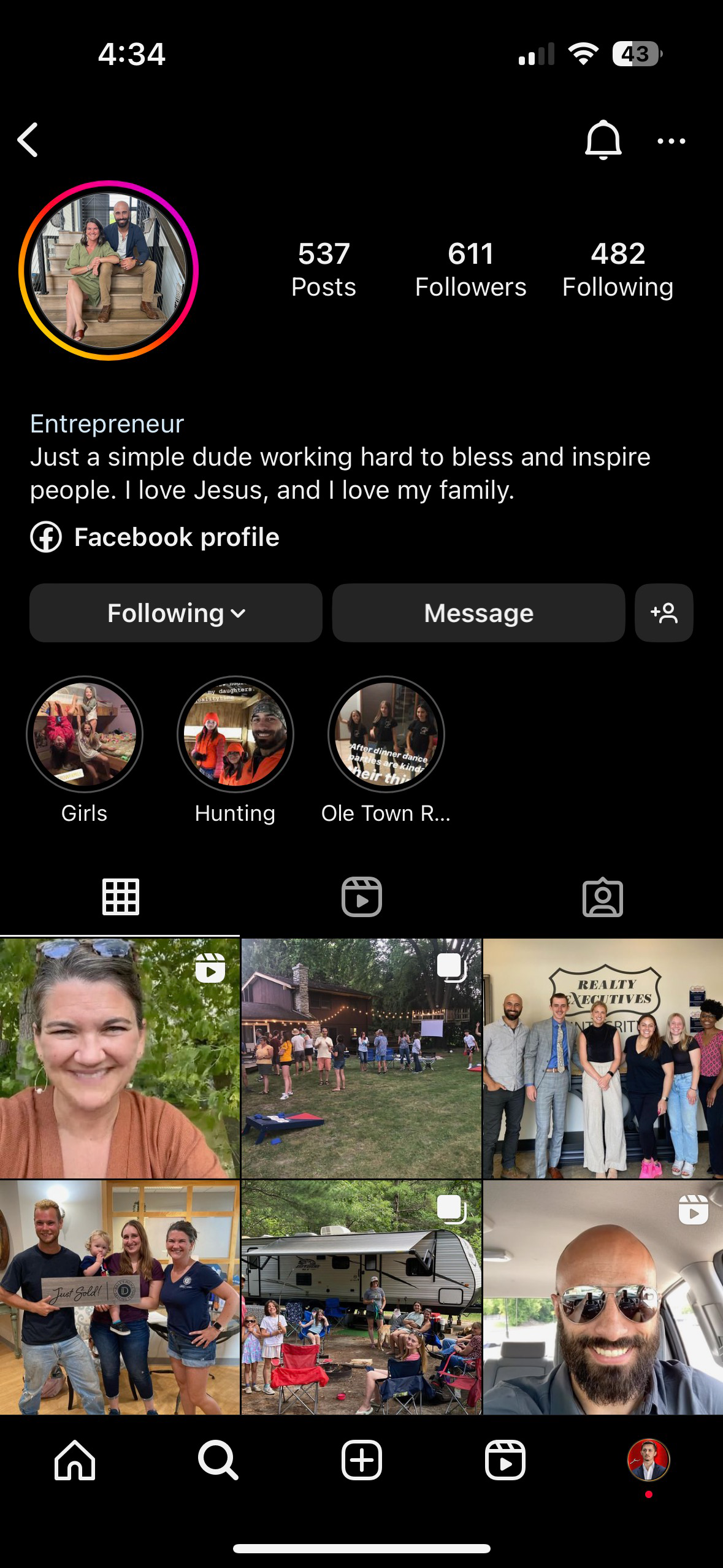
Task: Switch to the tagged photos tab
Action: pyautogui.click(x=603, y=897)
